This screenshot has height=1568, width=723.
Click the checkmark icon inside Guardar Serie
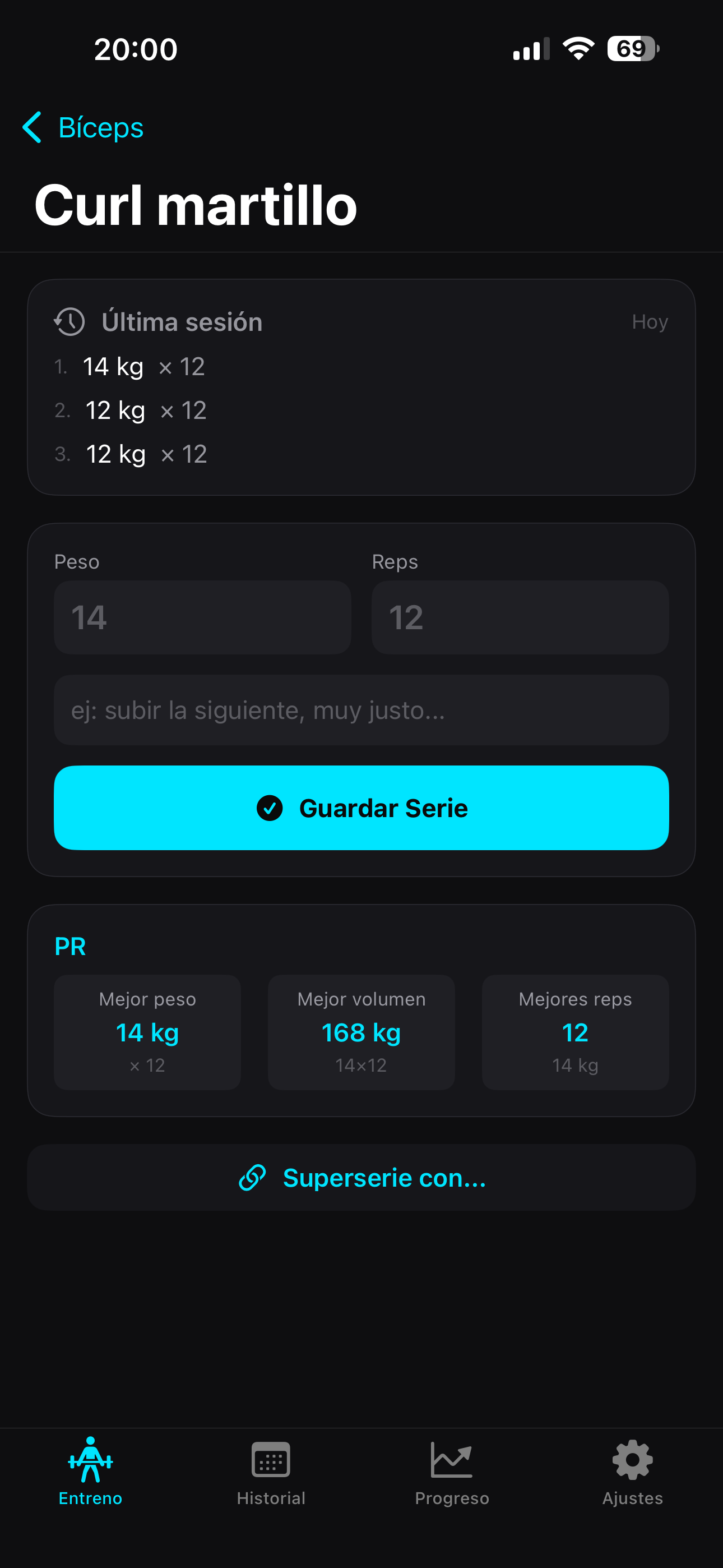click(271, 808)
